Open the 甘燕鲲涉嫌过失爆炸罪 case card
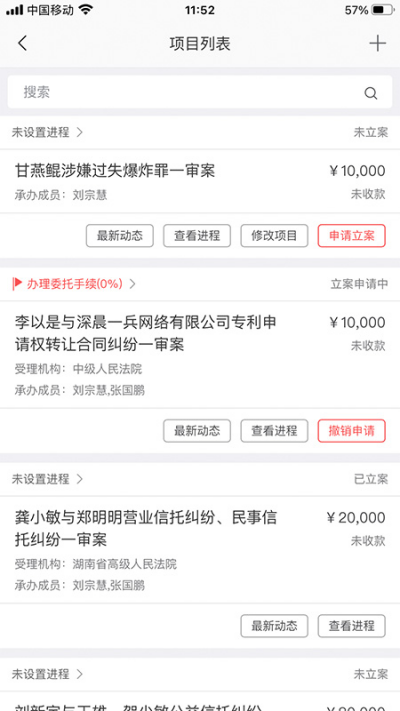This screenshot has width=400, height=711. click(x=200, y=181)
